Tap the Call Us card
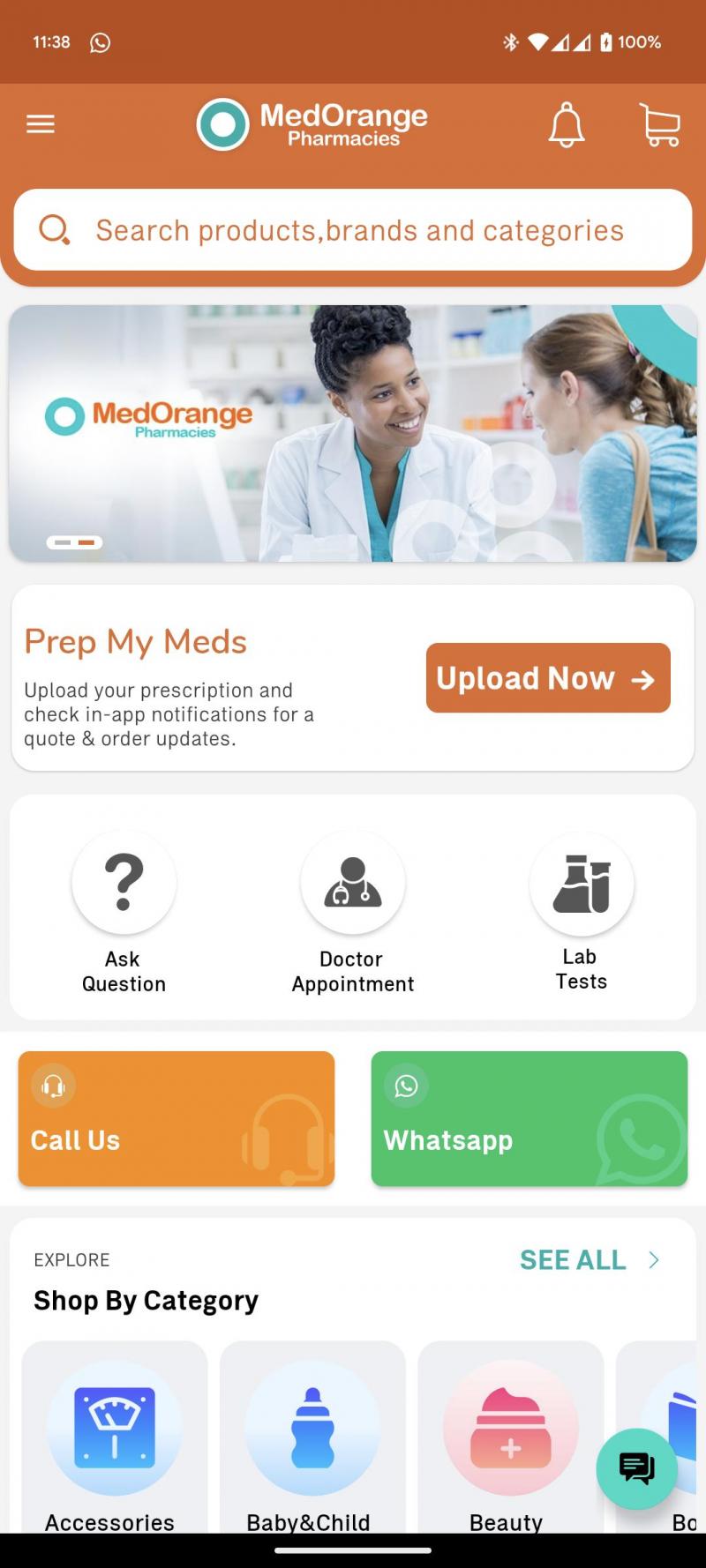The height and width of the screenshot is (1568, 706). [176, 1118]
